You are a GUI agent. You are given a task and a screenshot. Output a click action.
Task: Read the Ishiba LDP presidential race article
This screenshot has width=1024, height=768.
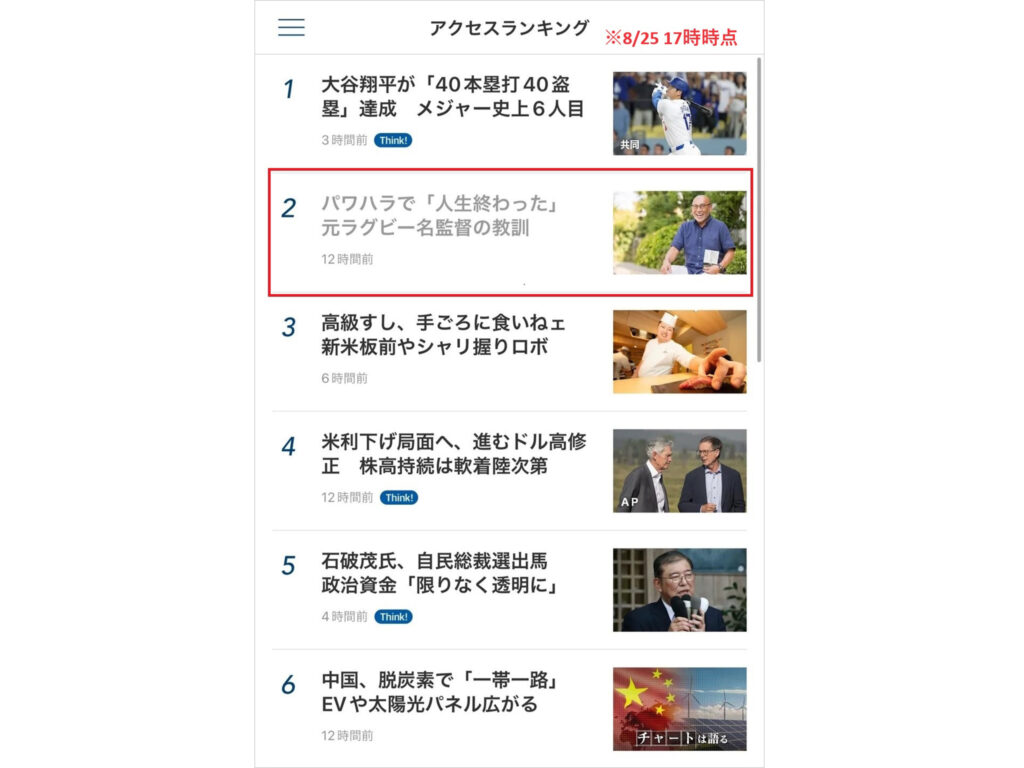[438, 573]
